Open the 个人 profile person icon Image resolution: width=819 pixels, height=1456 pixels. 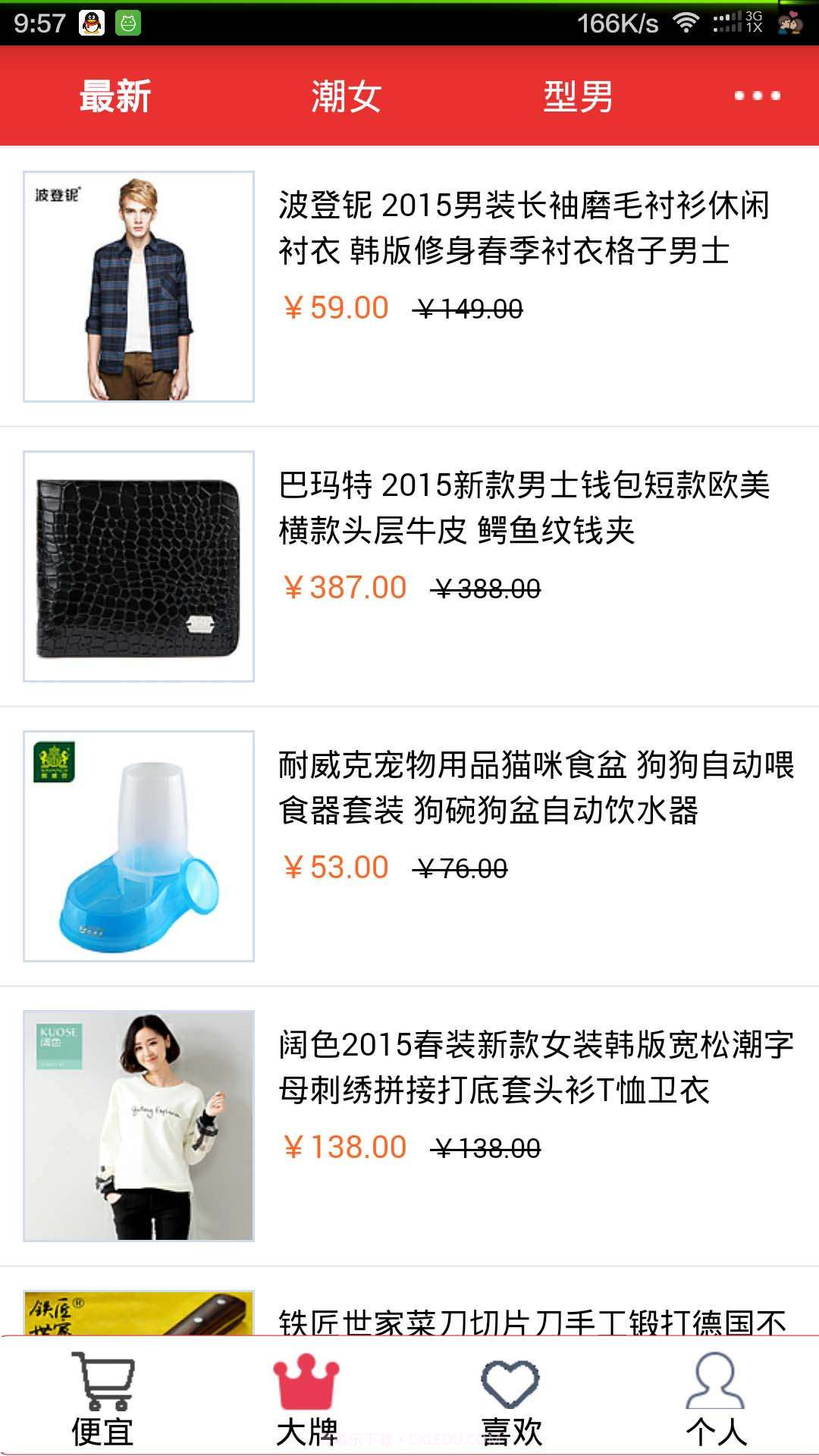point(713,1395)
